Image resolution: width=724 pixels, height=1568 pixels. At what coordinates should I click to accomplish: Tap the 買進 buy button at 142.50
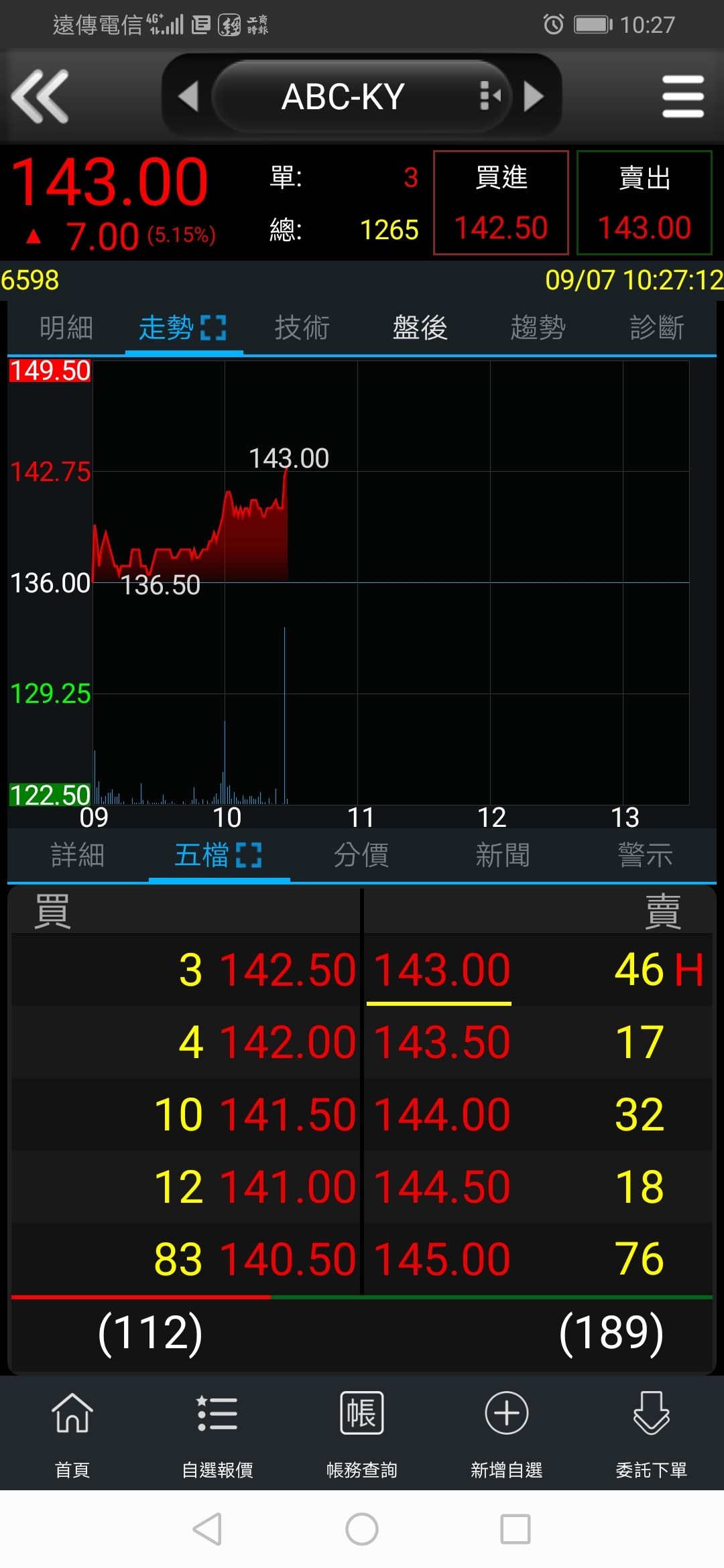click(x=501, y=203)
